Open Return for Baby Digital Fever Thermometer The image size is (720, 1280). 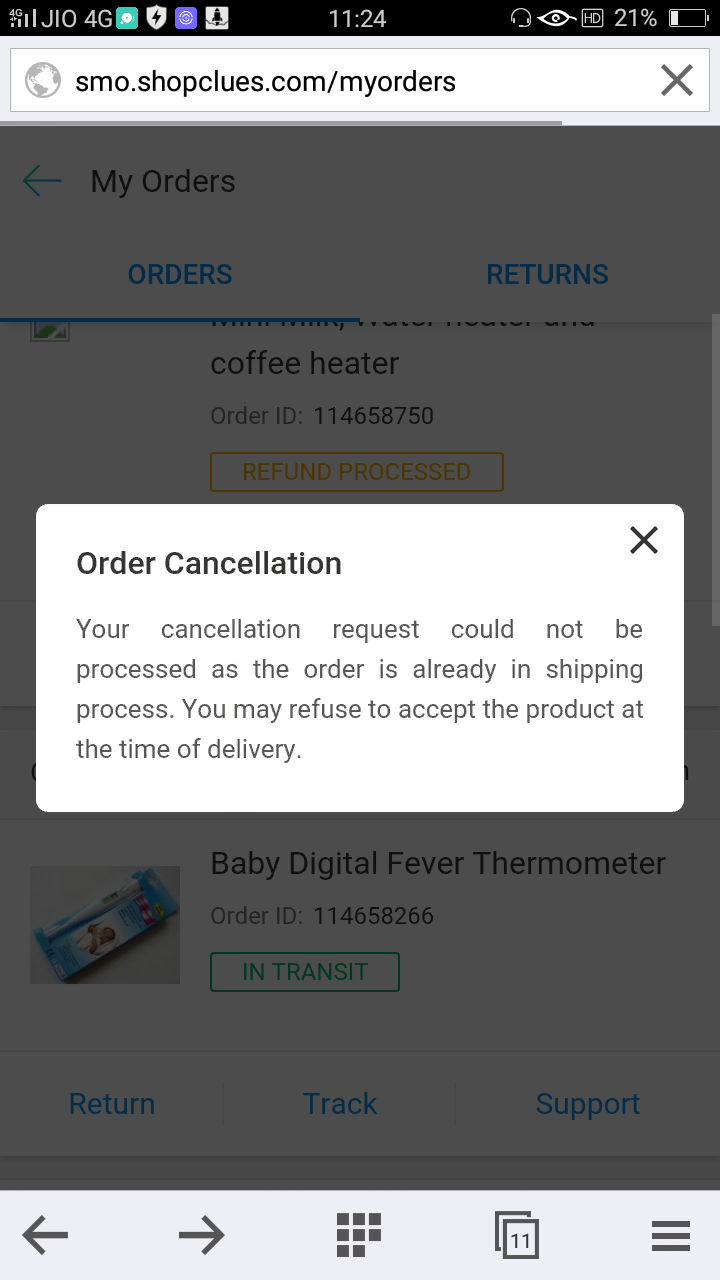point(112,1104)
